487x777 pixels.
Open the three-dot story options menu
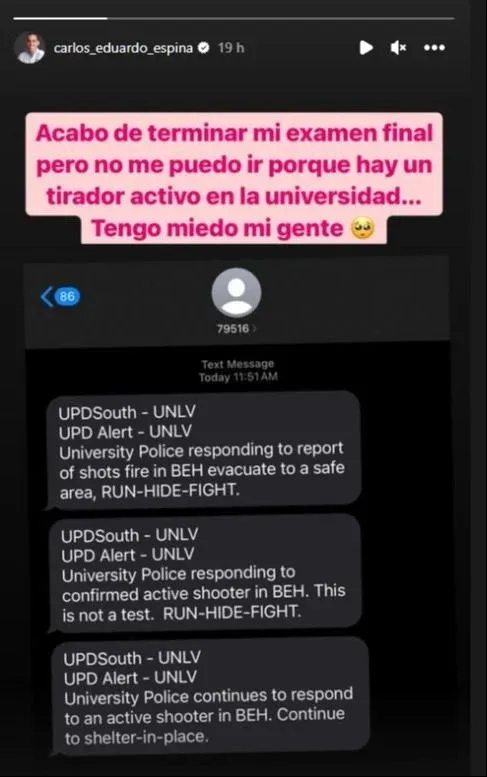point(434,48)
